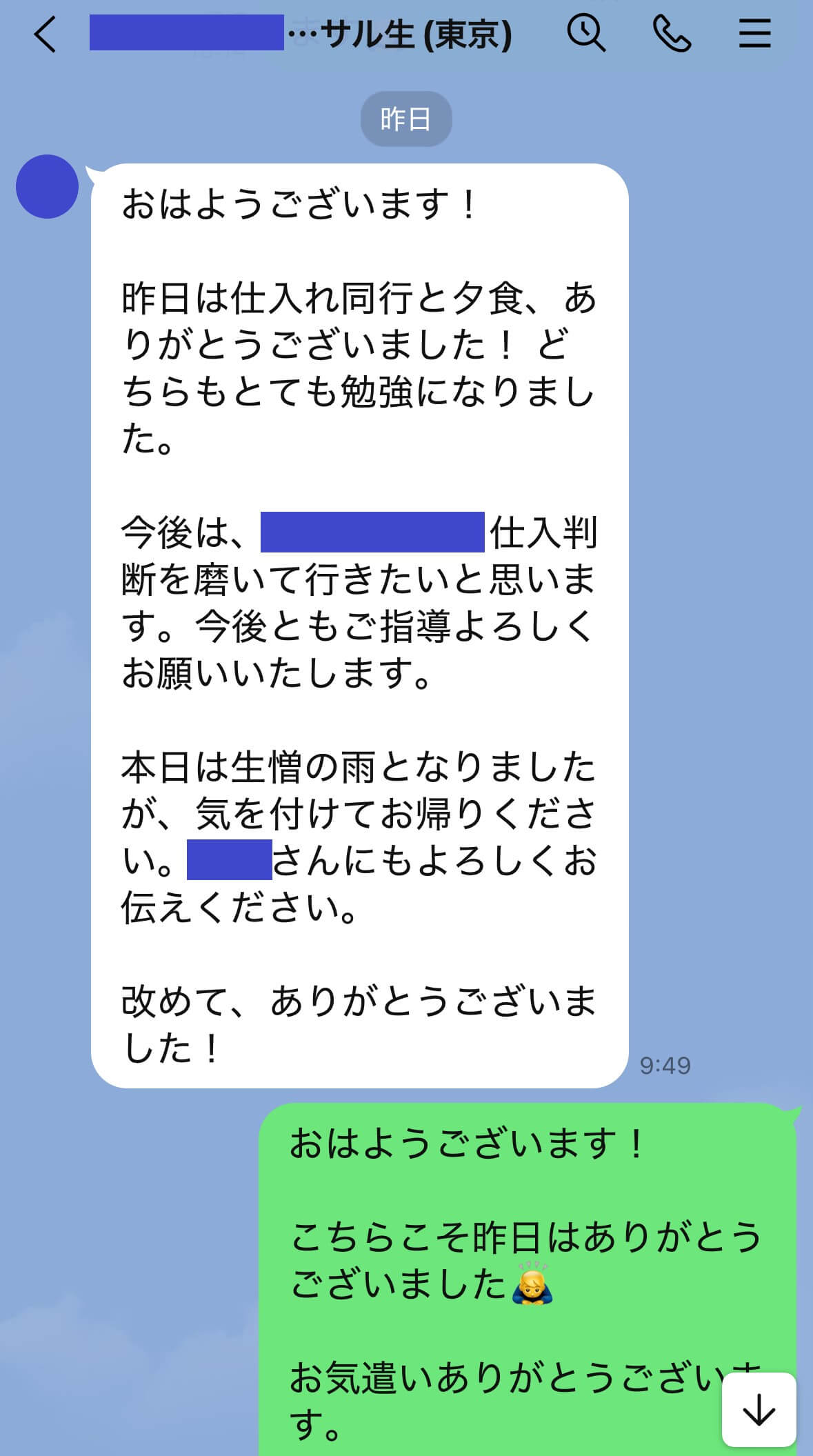
Task: Search within this chat
Action: point(586,33)
